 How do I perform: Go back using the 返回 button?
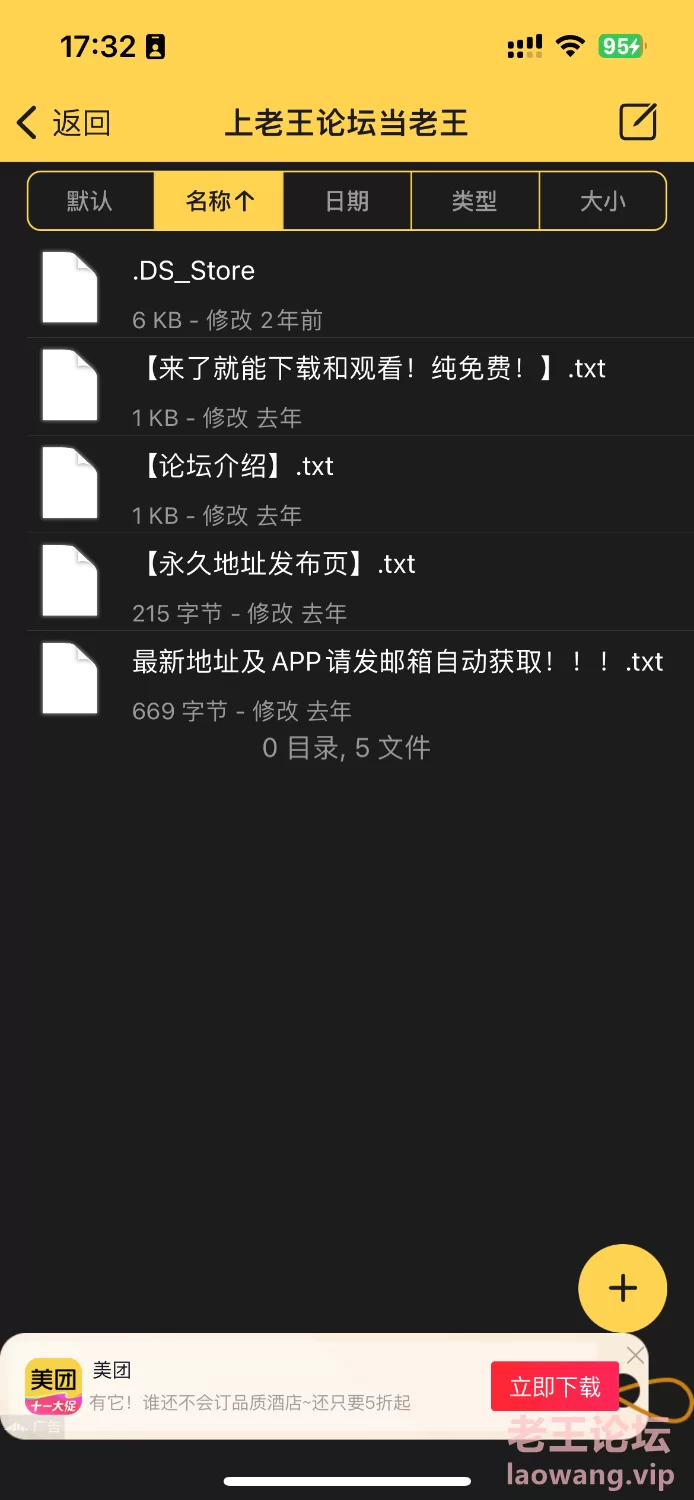[63, 123]
